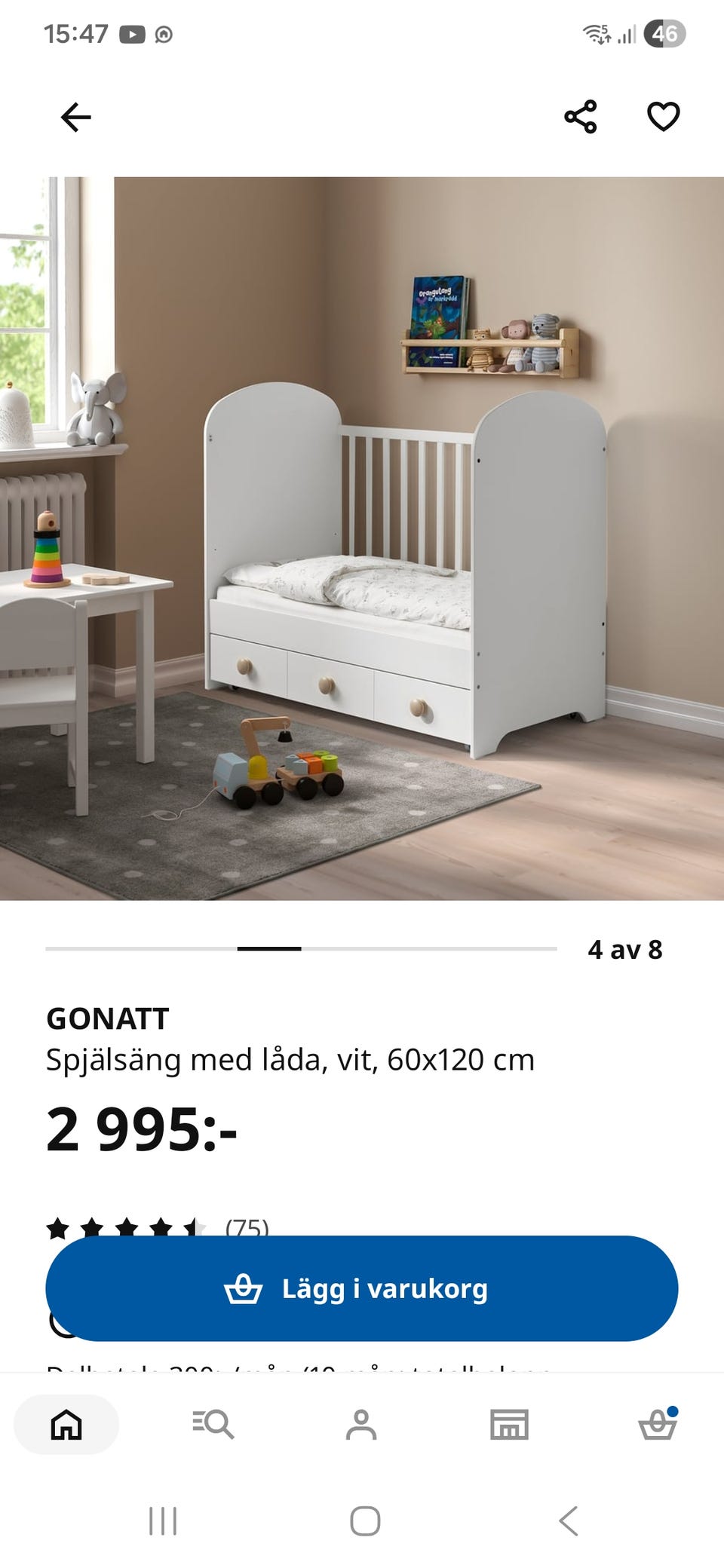Tap the battery level indicator
Viewport: 724px width, 1568px height.
pos(664,33)
